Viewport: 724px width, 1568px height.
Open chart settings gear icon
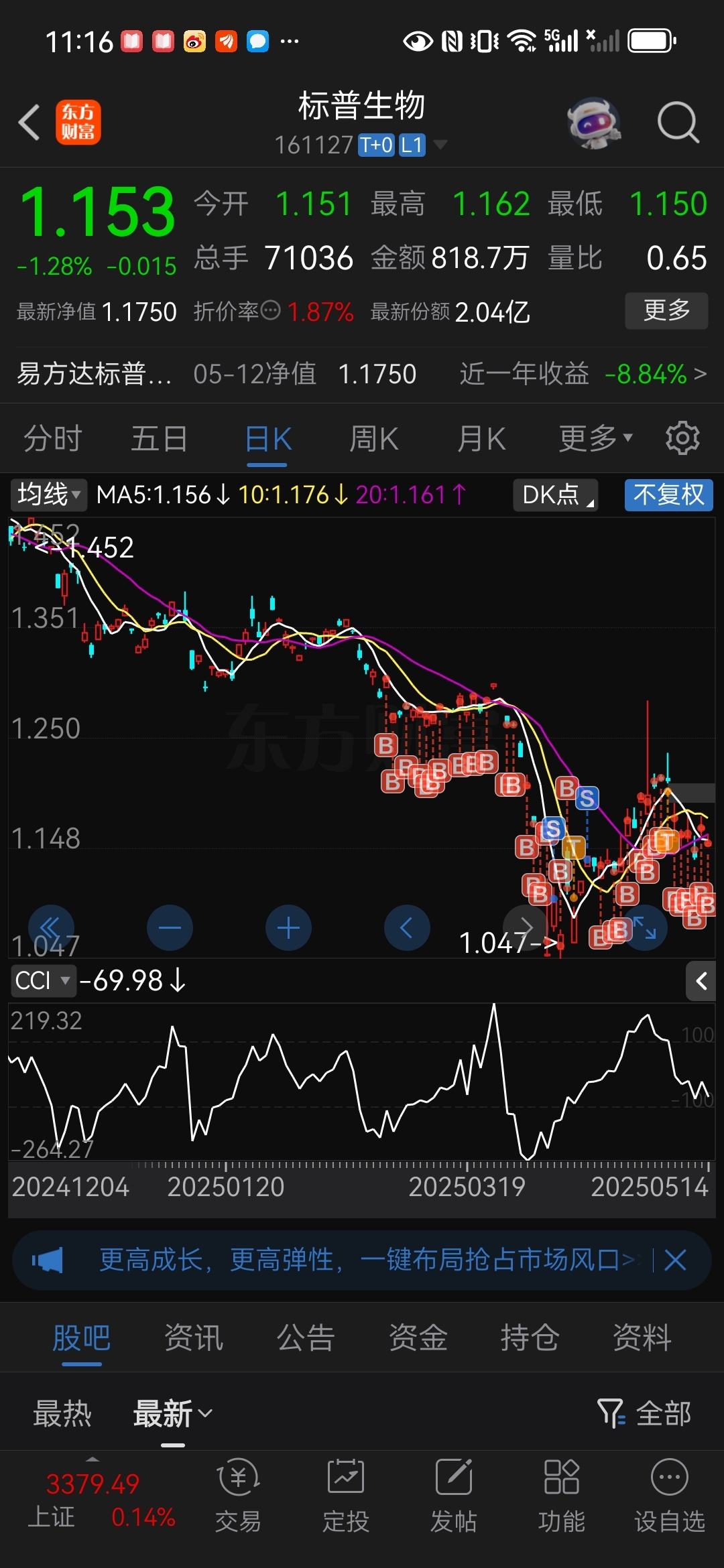coord(682,438)
